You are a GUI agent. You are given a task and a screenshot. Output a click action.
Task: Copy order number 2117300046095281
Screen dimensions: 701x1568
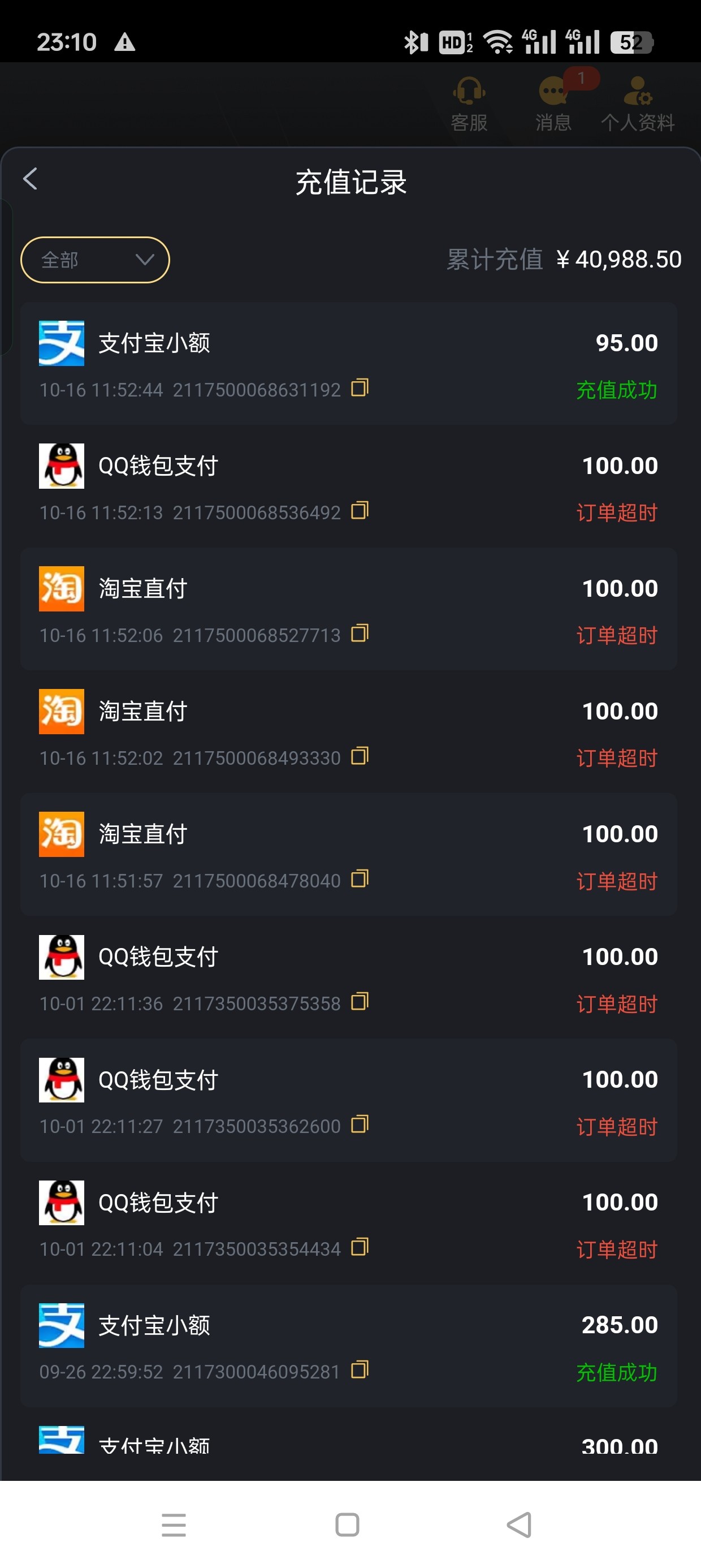[360, 1370]
